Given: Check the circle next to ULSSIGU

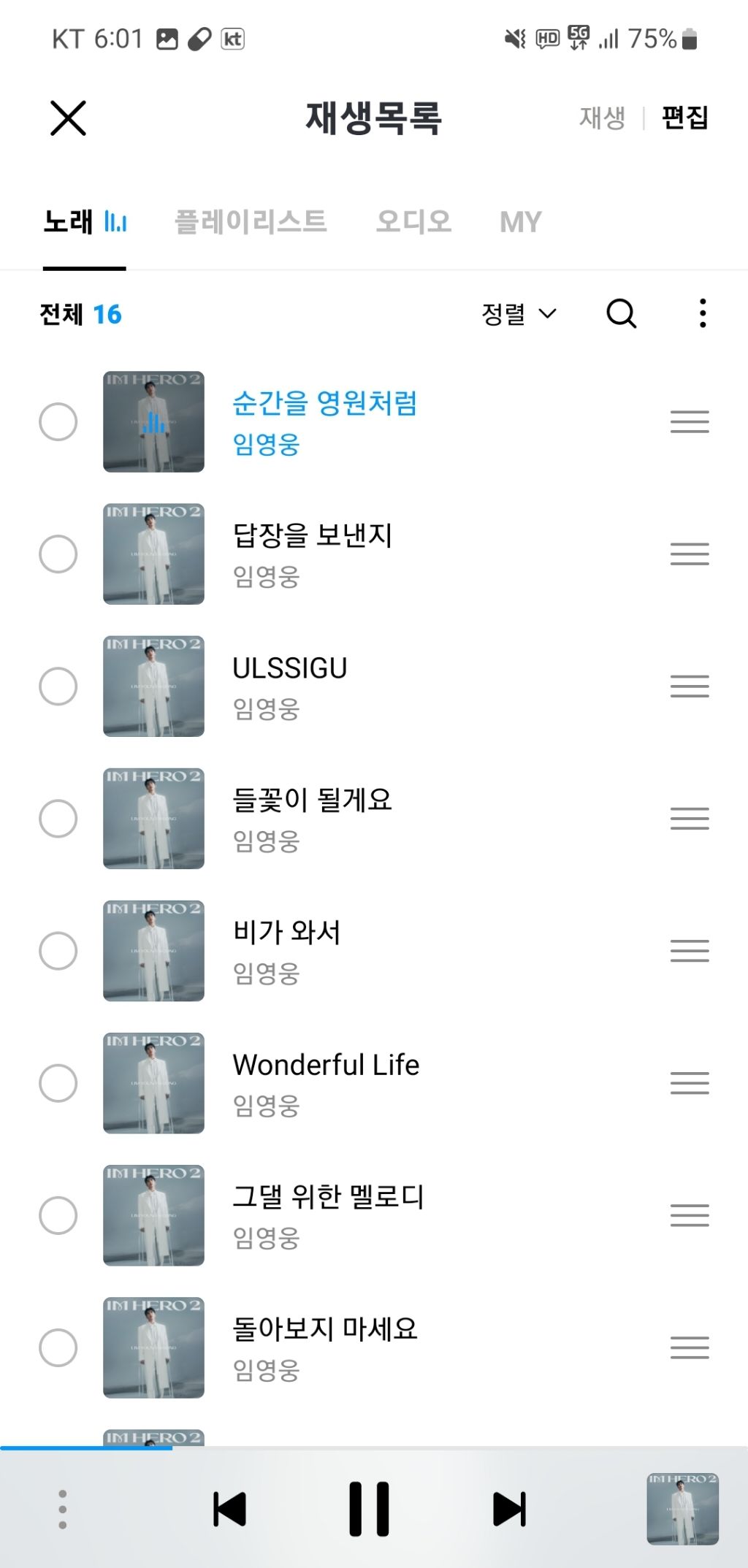Looking at the screenshot, I should [x=58, y=687].
